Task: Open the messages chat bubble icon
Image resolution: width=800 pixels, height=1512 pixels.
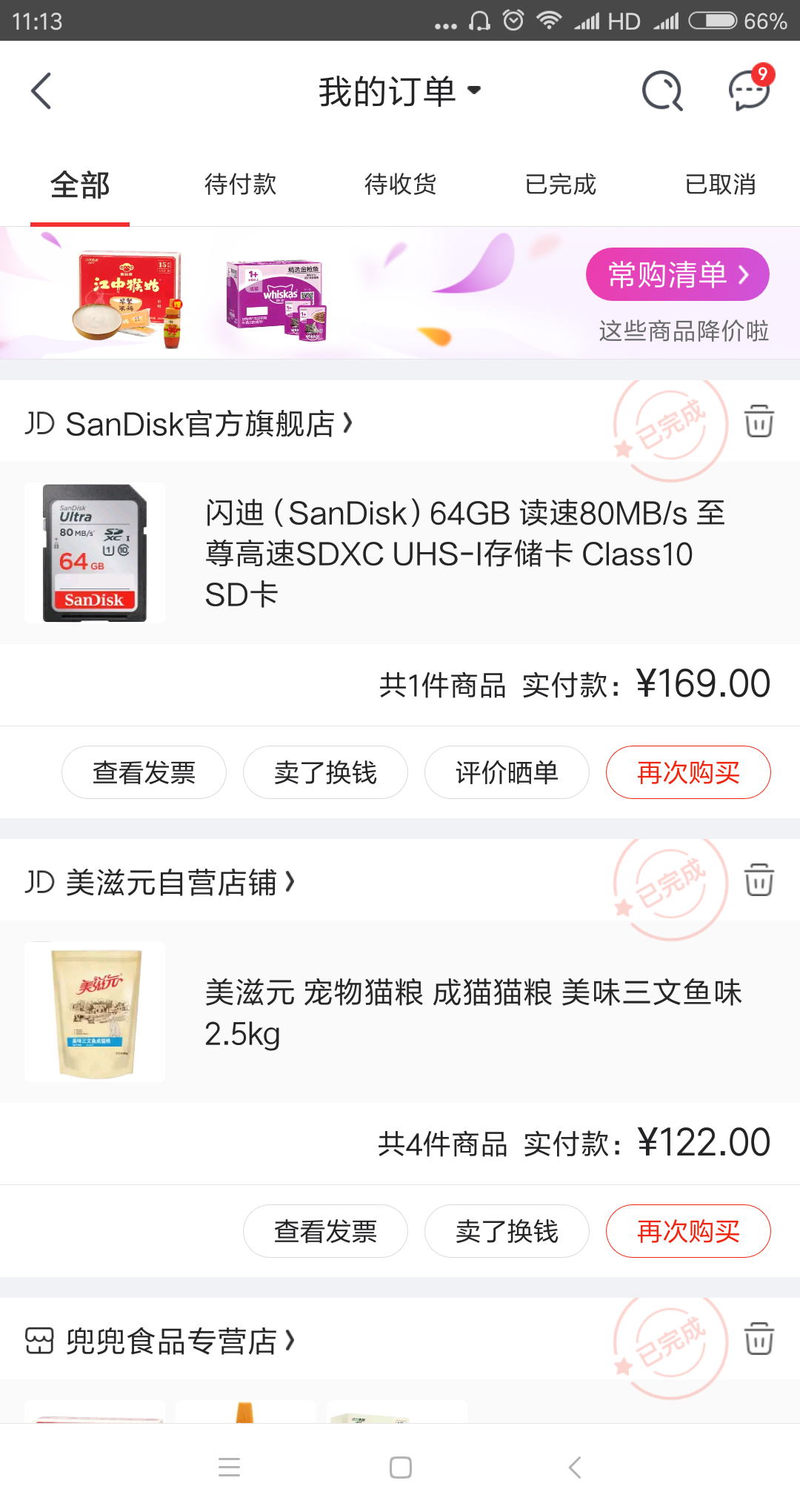Action: [748, 91]
